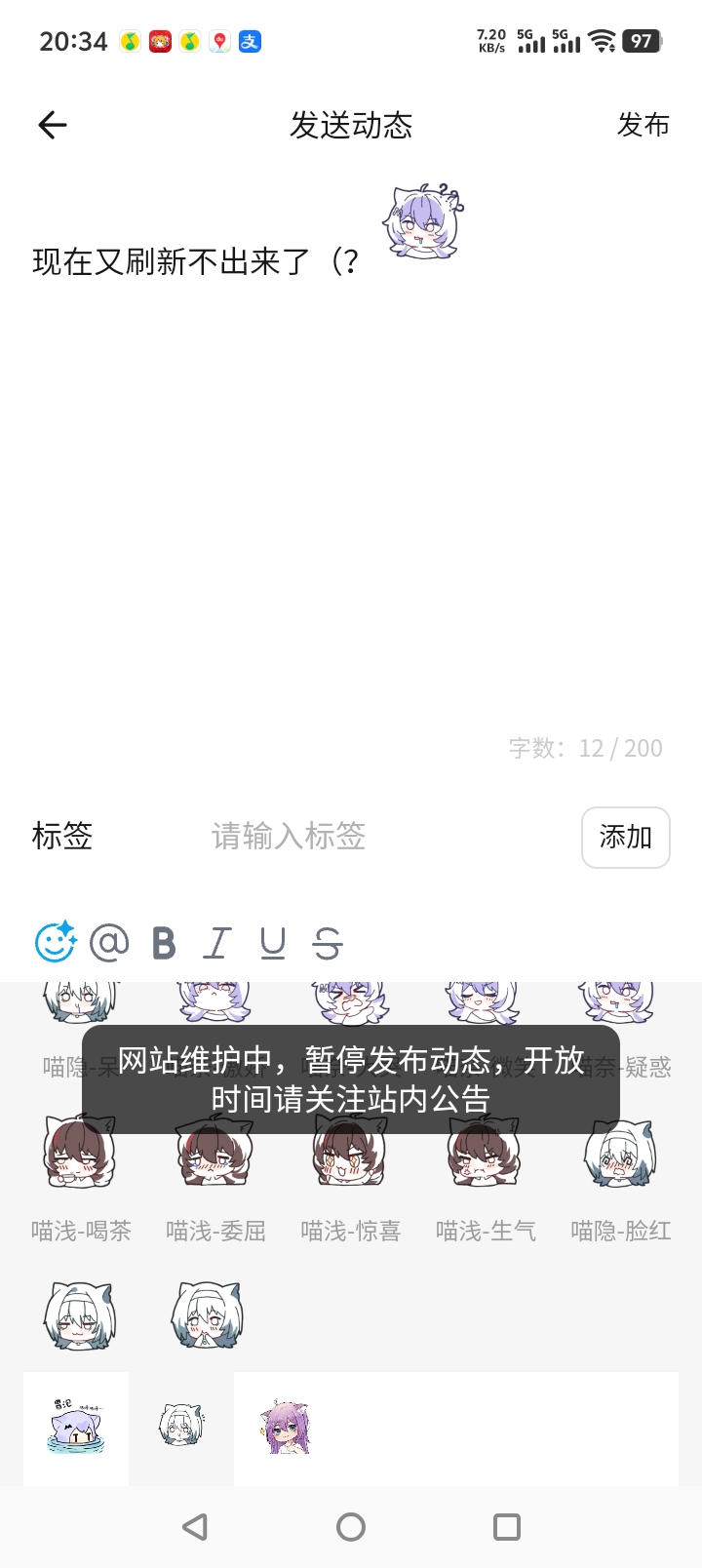Select the 喵浅-生气 sticker
This screenshot has height=1568, width=702.
click(485, 1154)
